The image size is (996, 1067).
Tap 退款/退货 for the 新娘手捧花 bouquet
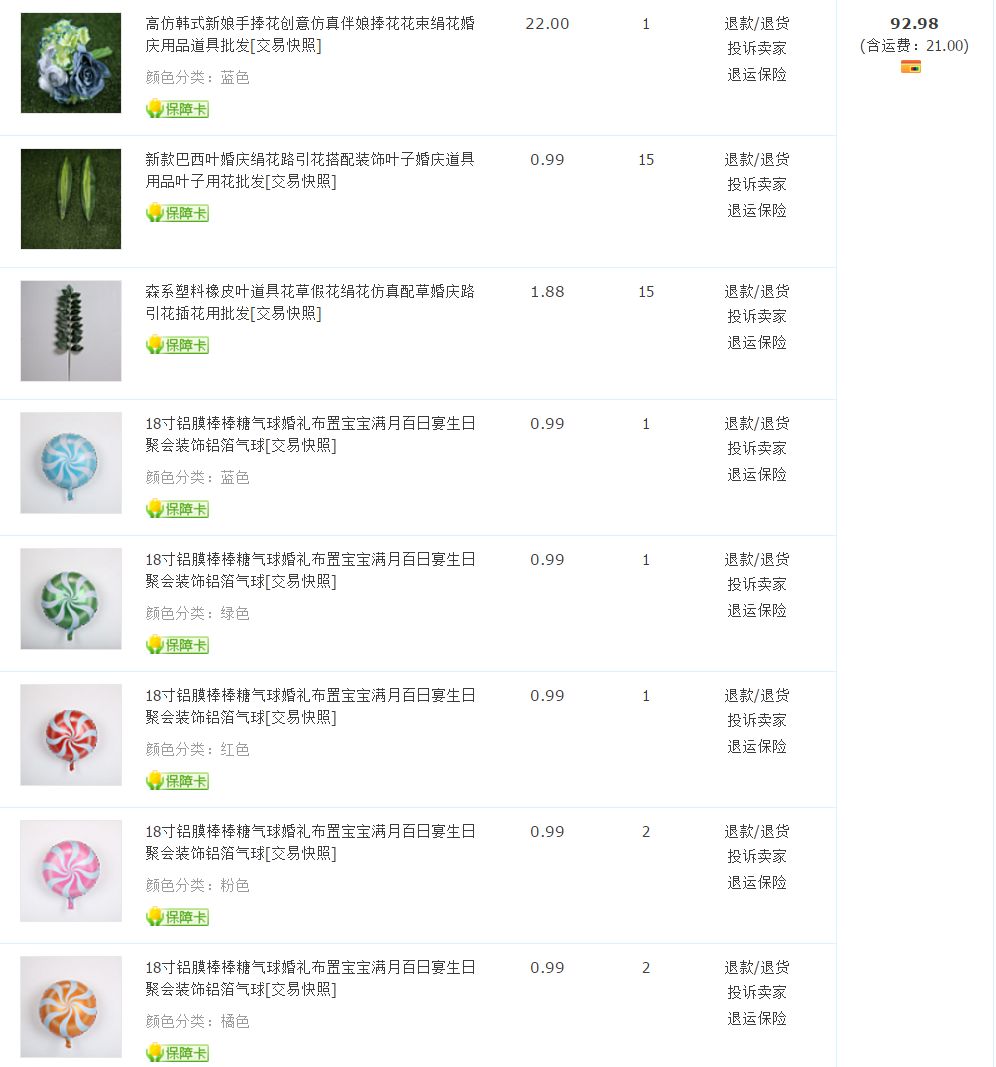pos(756,23)
